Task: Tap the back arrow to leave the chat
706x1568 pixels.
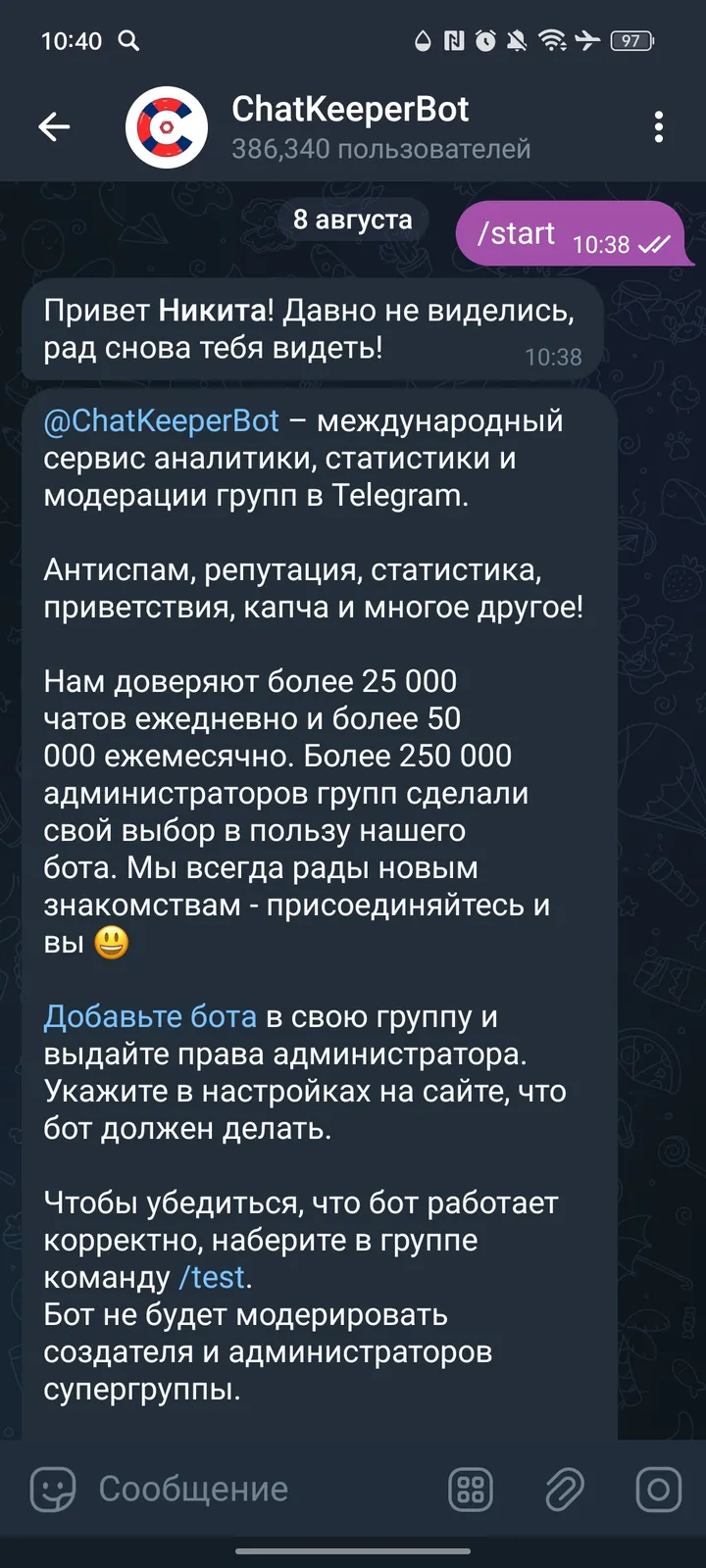Action: [x=54, y=127]
